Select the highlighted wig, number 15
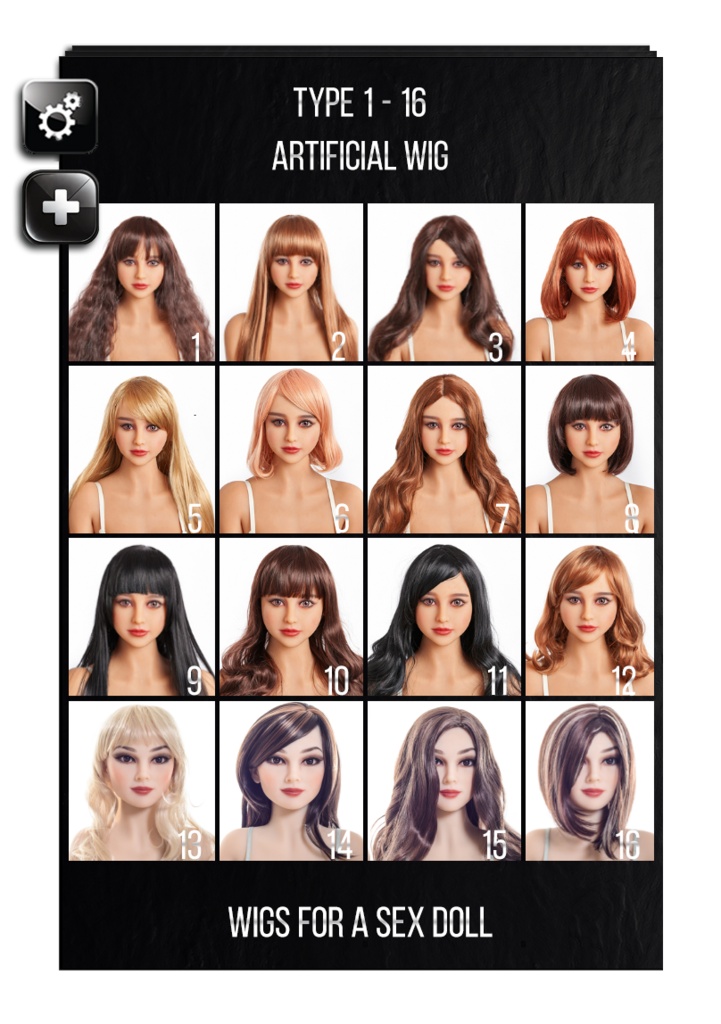This screenshot has width=721, height=1024. pos(445,783)
